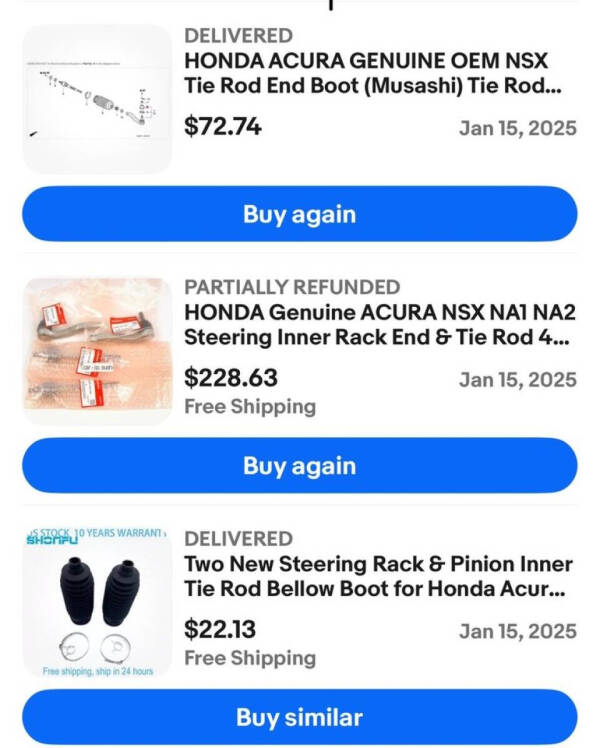View the Tie Rod End Boot diagram image
The height and width of the screenshot is (748, 600).
[x=97, y=99]
